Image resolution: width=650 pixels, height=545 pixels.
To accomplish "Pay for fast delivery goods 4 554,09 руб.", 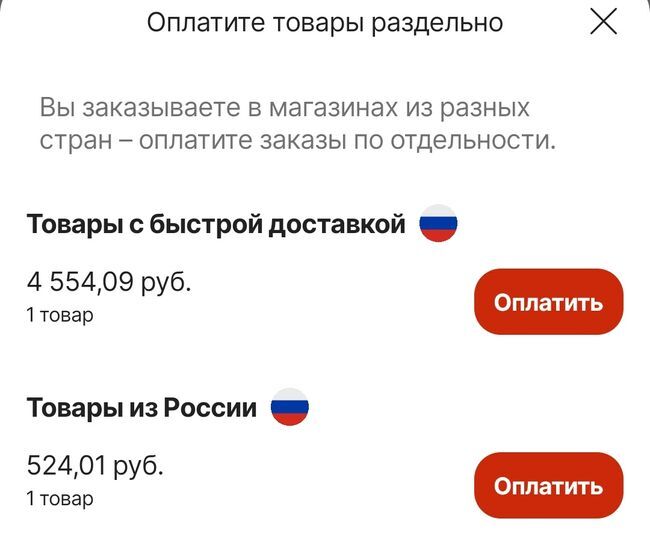I will tap(548, 302).
